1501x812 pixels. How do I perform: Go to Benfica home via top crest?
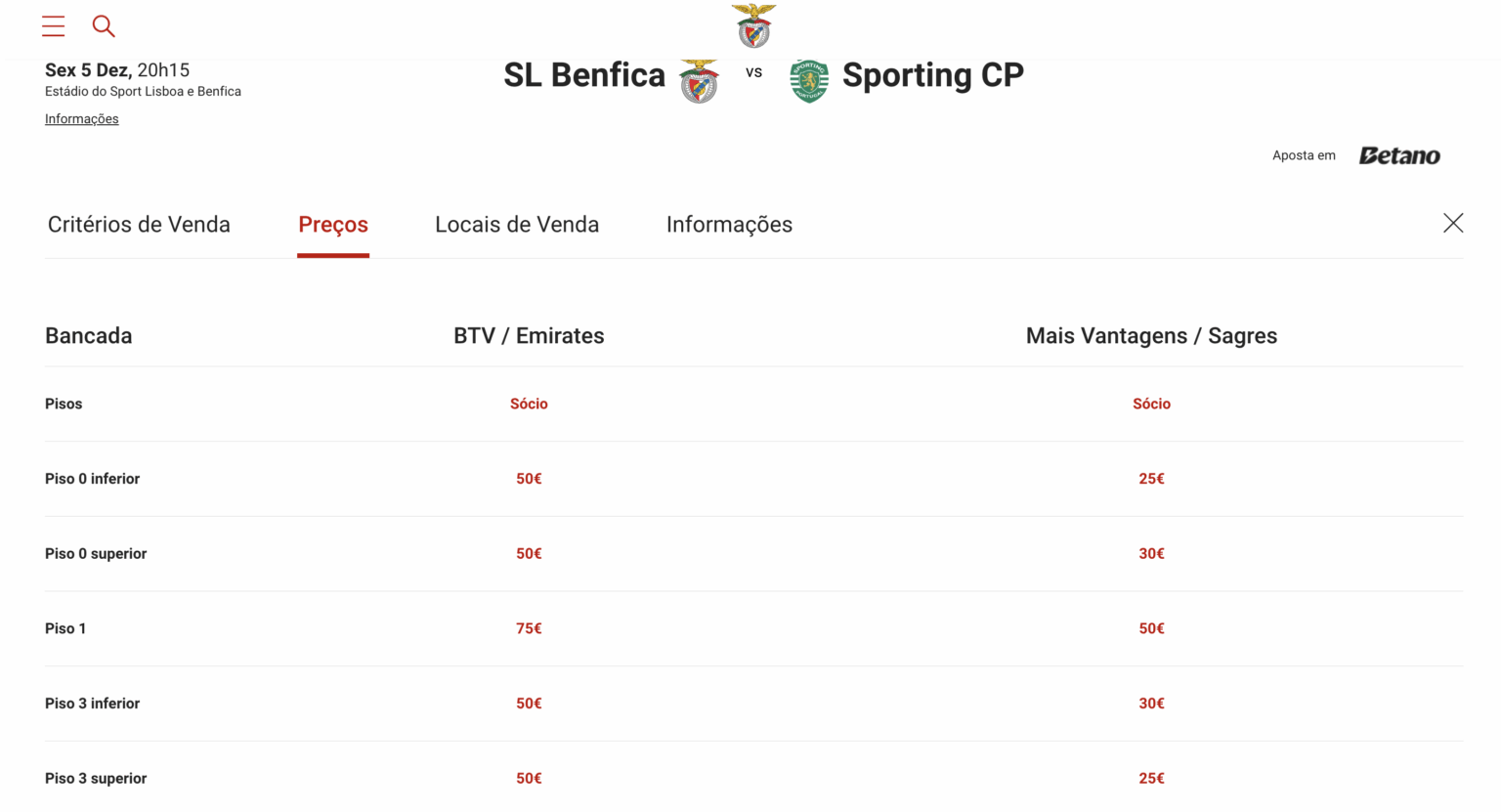click(753, 26)
